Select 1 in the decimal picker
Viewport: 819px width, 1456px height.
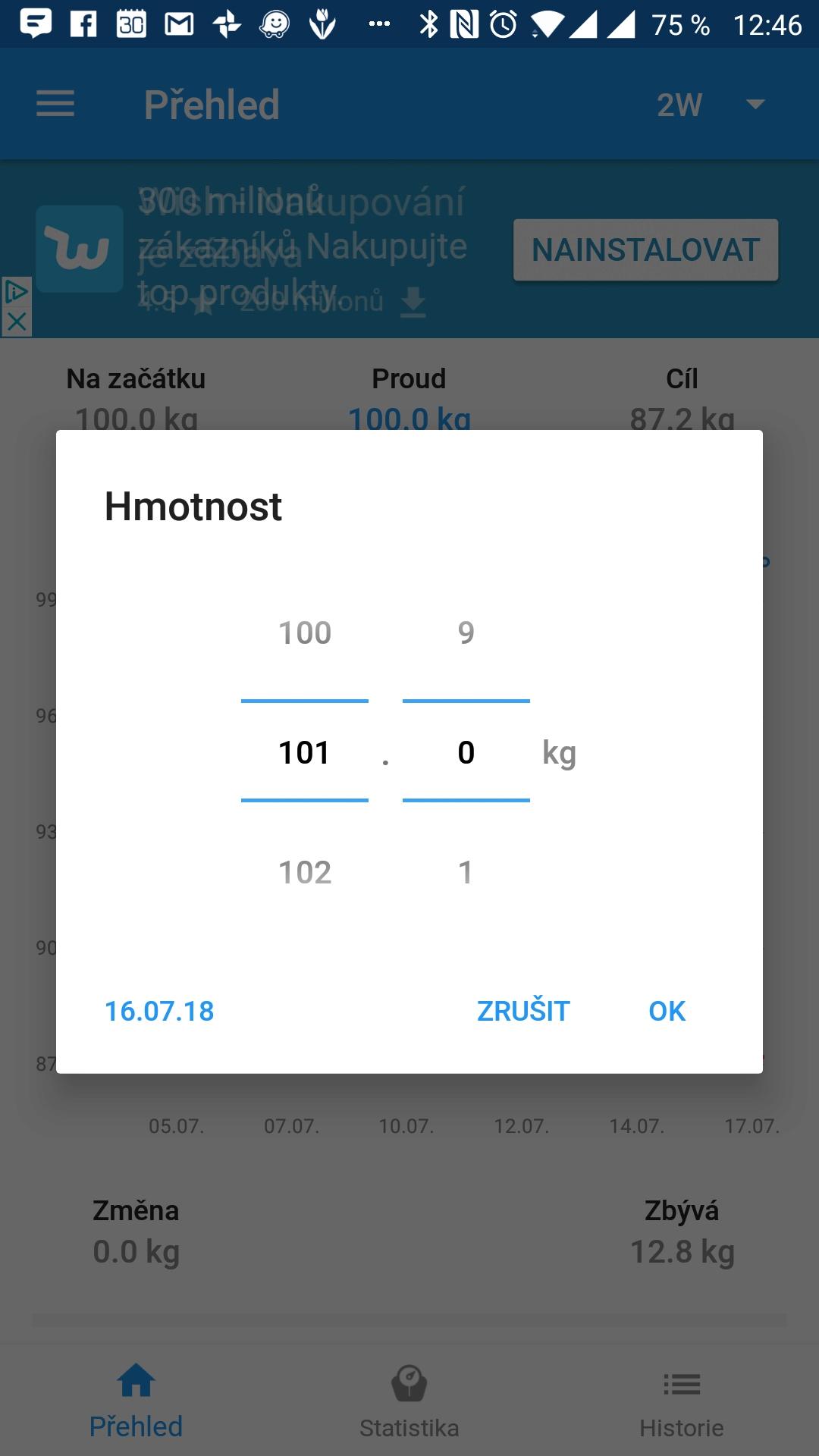(466, 872)
